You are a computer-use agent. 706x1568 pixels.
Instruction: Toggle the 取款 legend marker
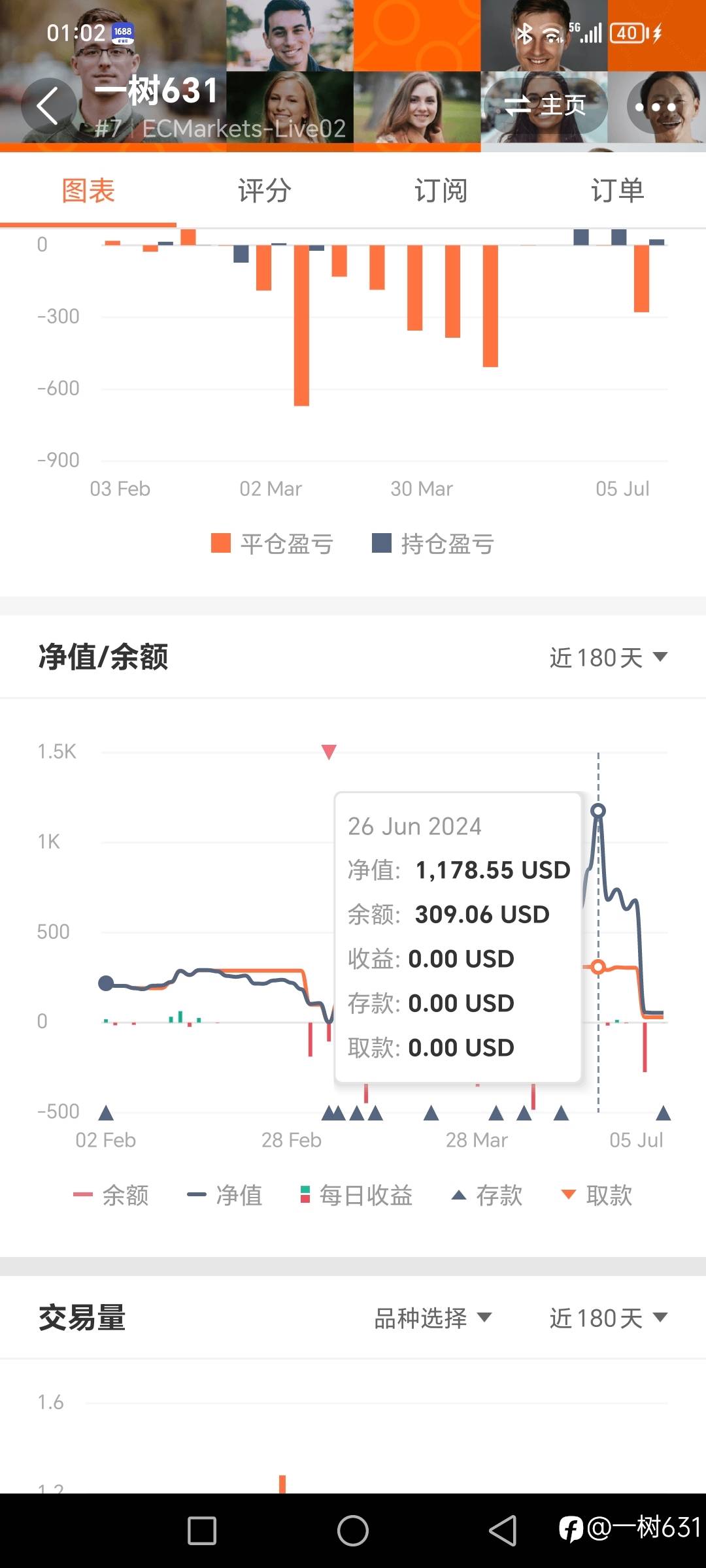597,1195
